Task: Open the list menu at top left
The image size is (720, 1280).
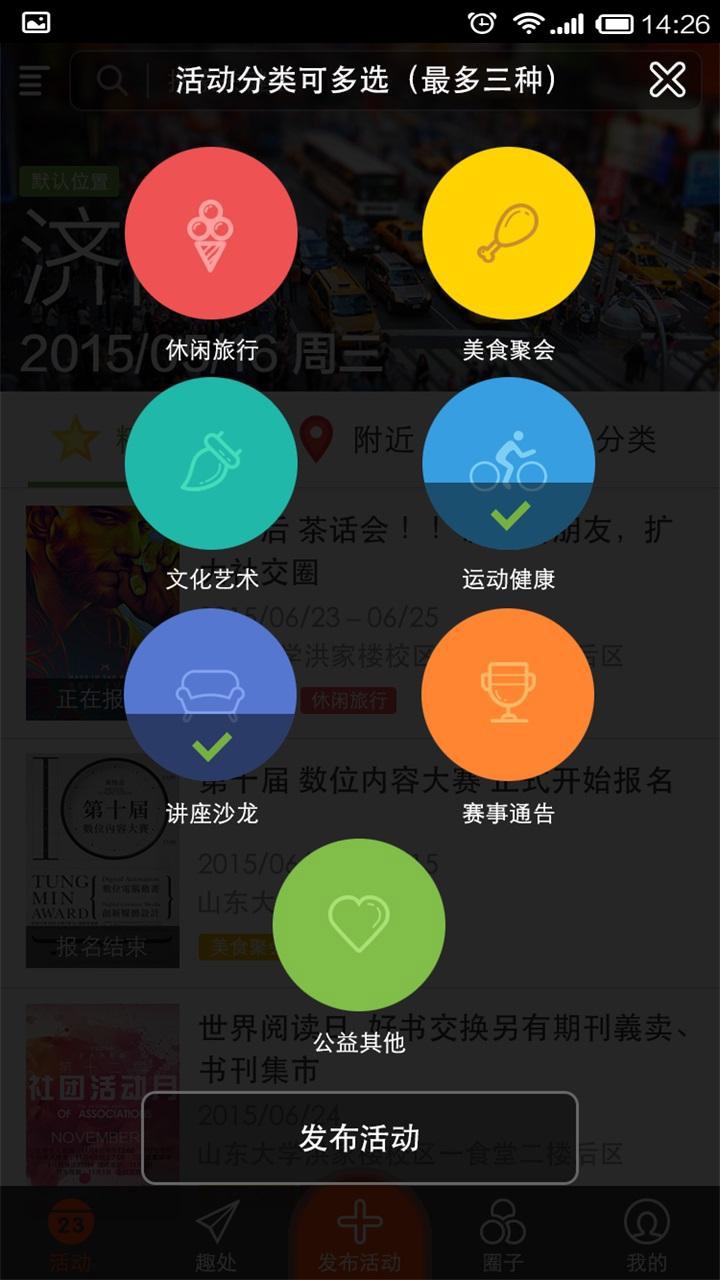Action: pyautogui.click(x=32, y=80)
